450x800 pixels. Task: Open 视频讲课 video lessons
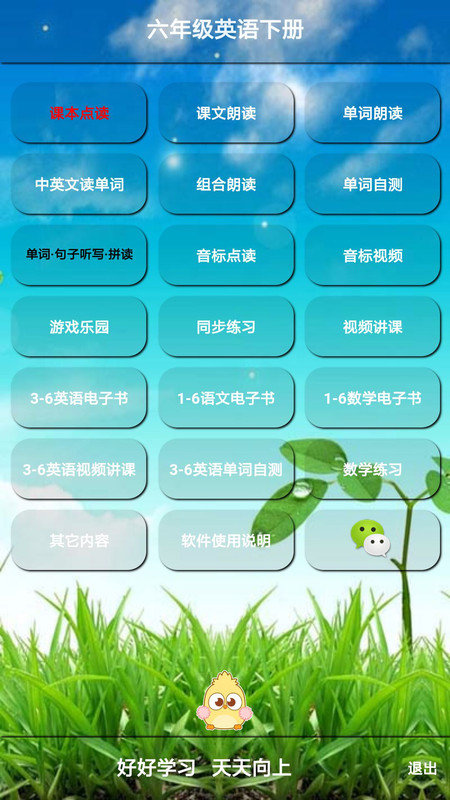click(x=373, y=327)
